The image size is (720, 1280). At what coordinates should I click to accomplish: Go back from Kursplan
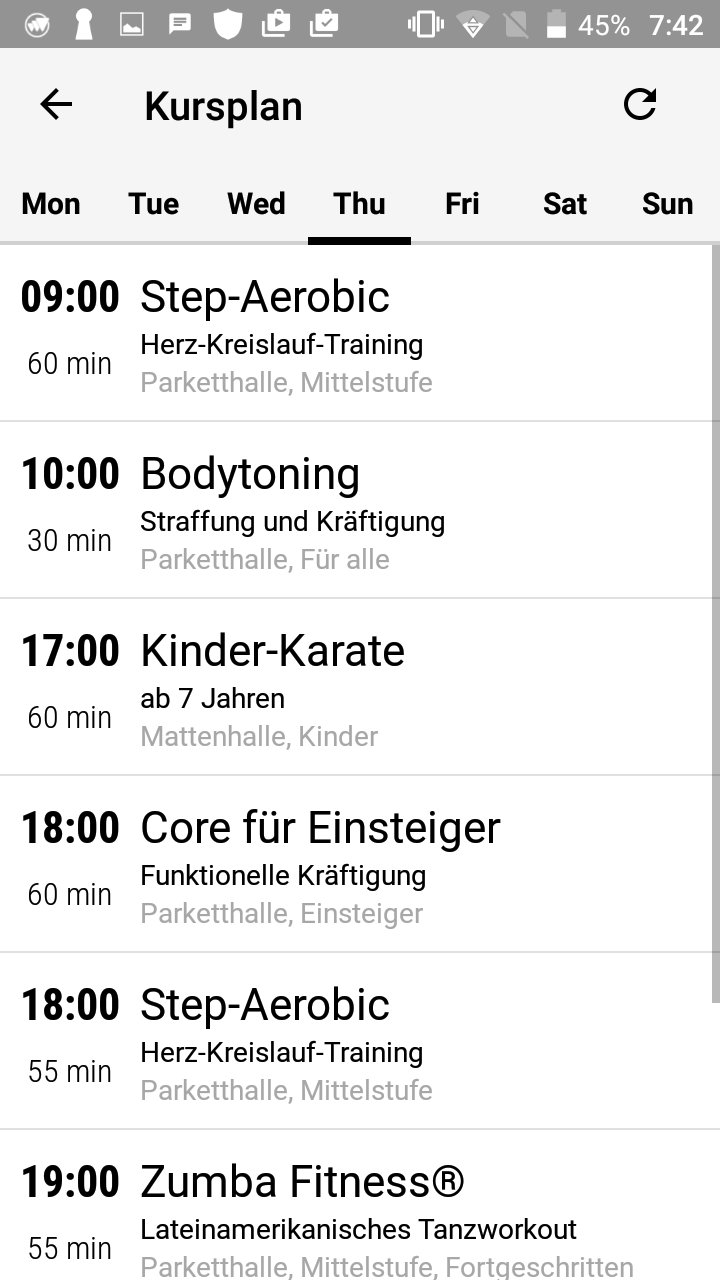(56, 105)
